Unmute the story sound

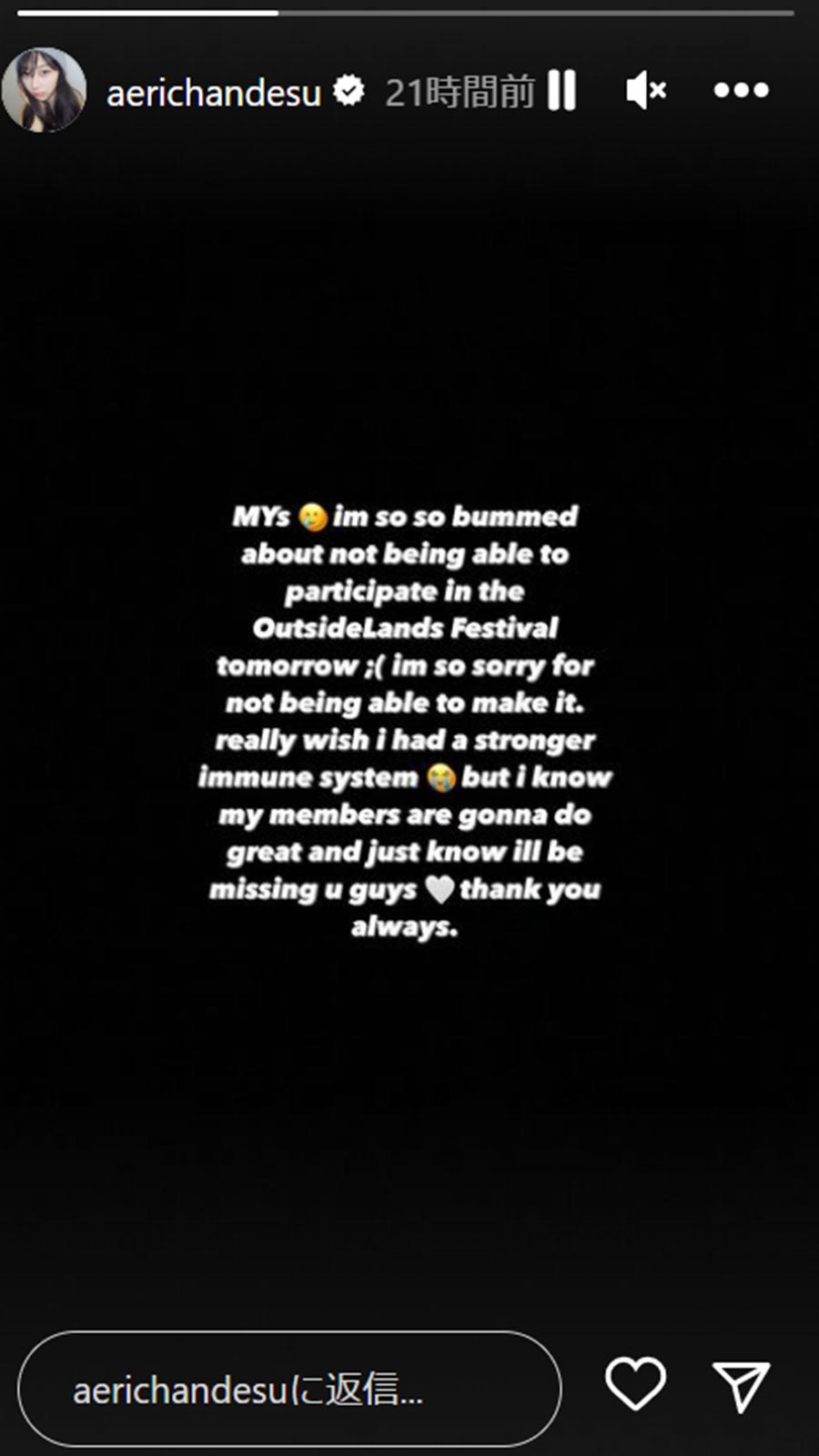pyautogui.click(x=646, y=91)
